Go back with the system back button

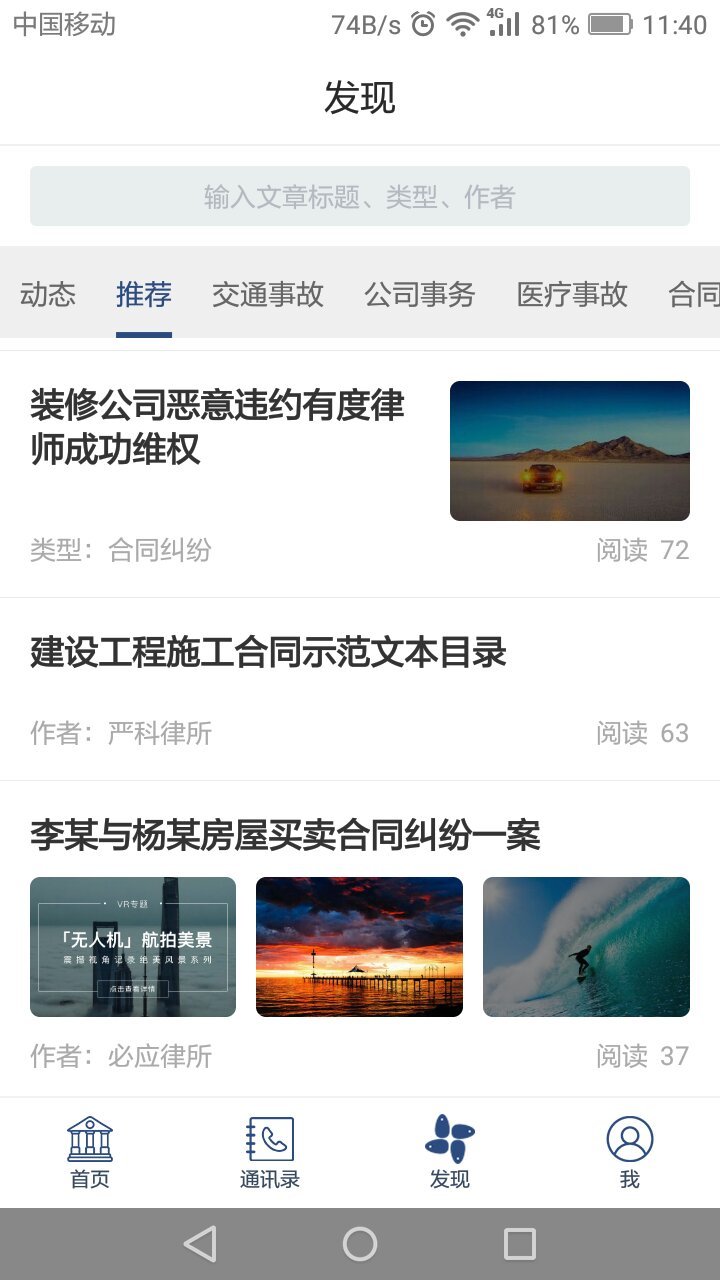200,1244
